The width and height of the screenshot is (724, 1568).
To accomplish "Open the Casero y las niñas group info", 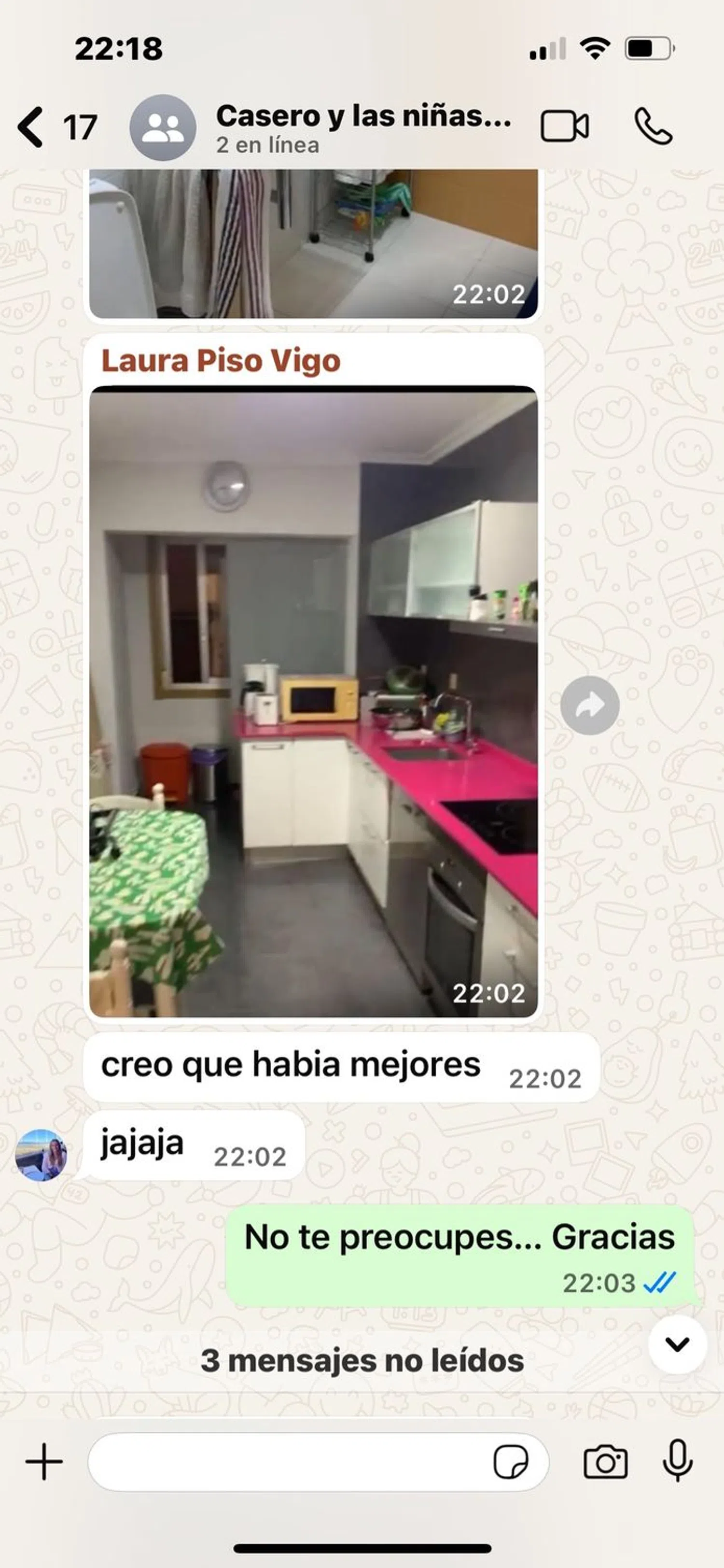I will [x=363, y=128].
